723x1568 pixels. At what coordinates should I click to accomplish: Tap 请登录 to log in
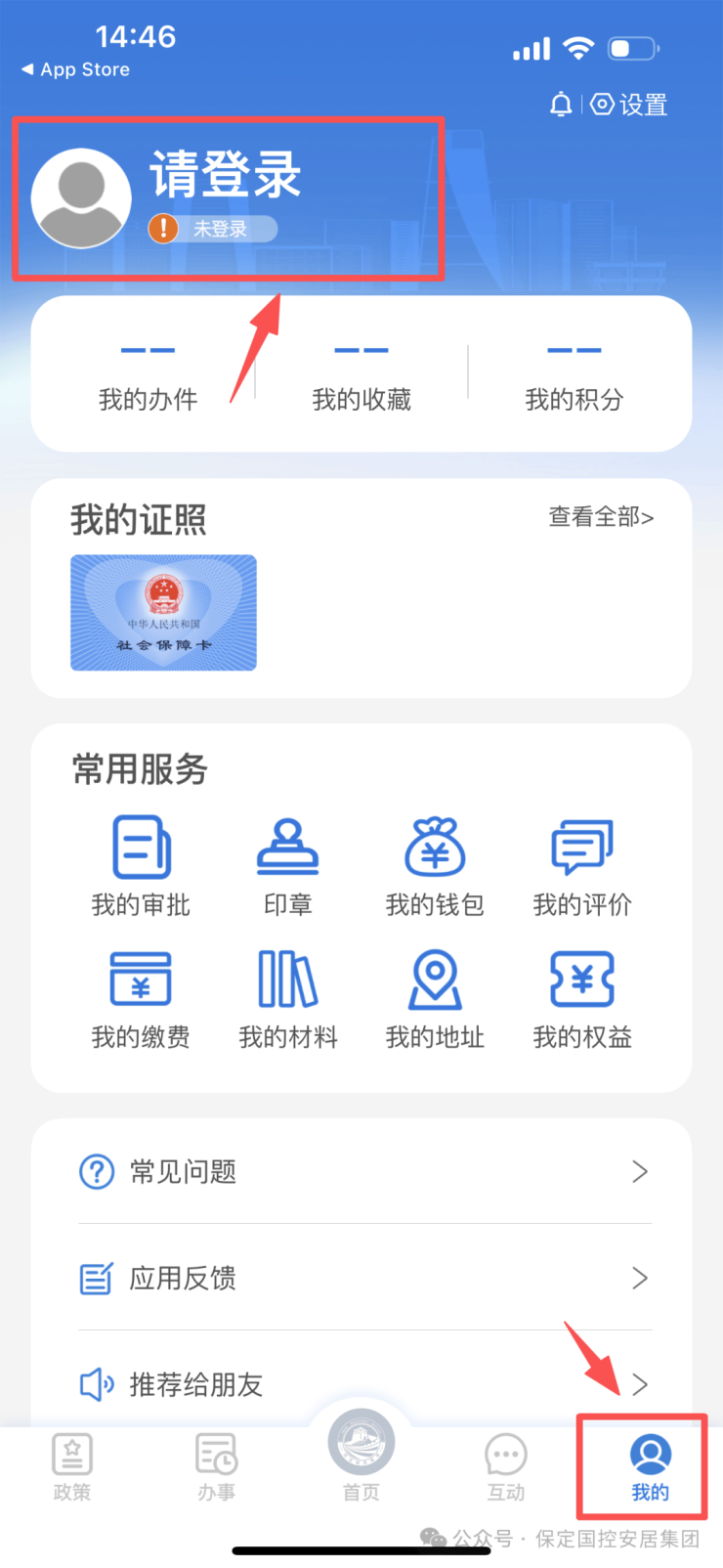225,176
